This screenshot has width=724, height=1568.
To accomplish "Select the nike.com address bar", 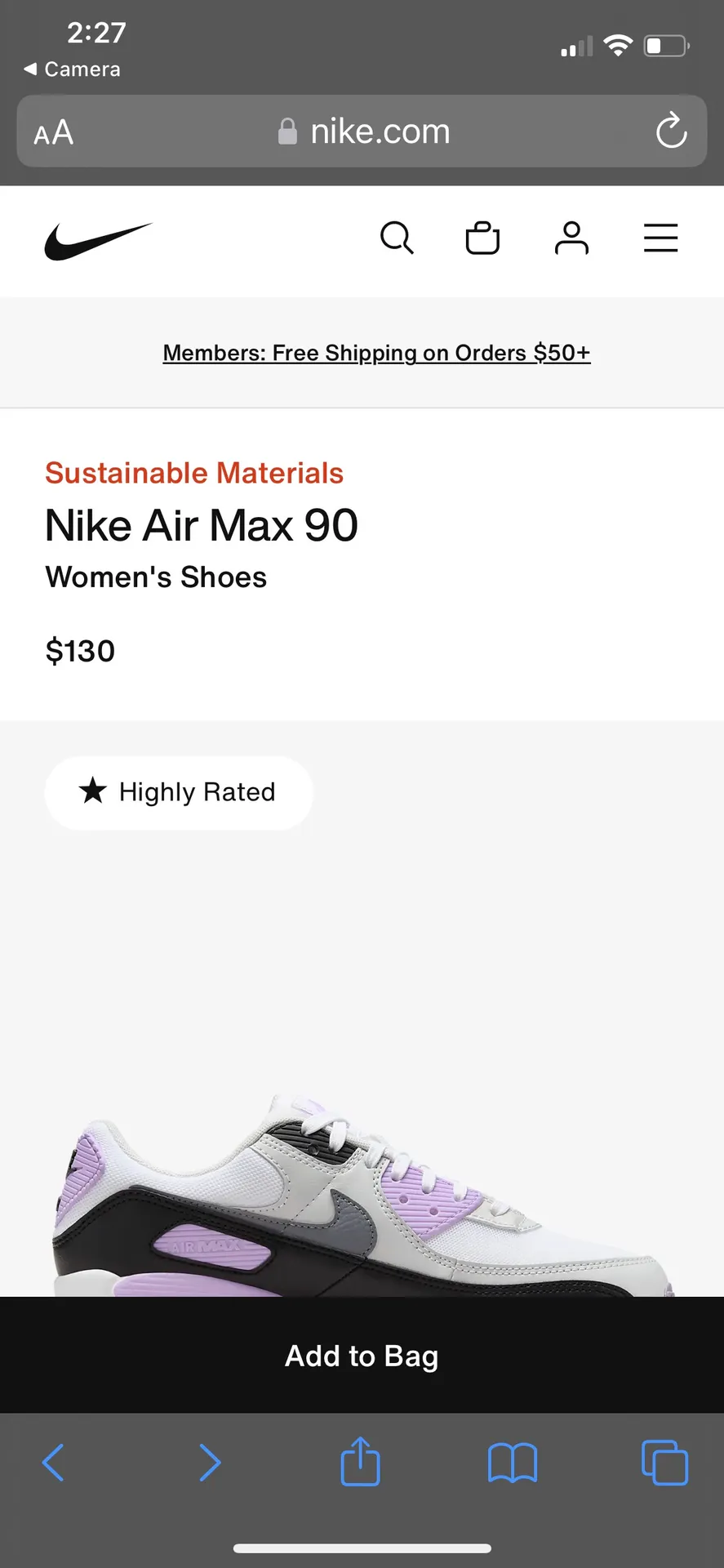I will click(x=380, y=131).
